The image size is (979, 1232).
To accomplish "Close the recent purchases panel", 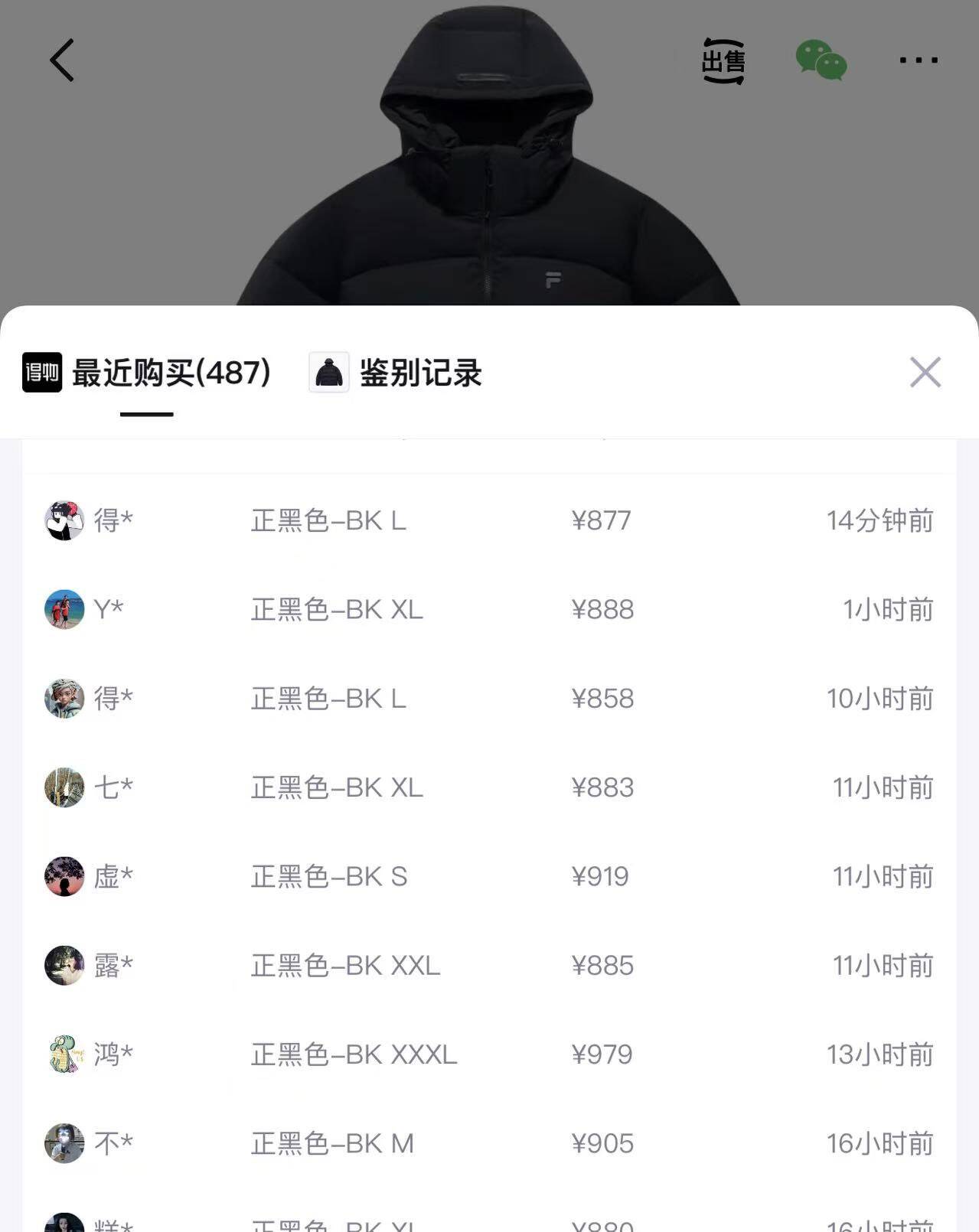I will (925, 373).
